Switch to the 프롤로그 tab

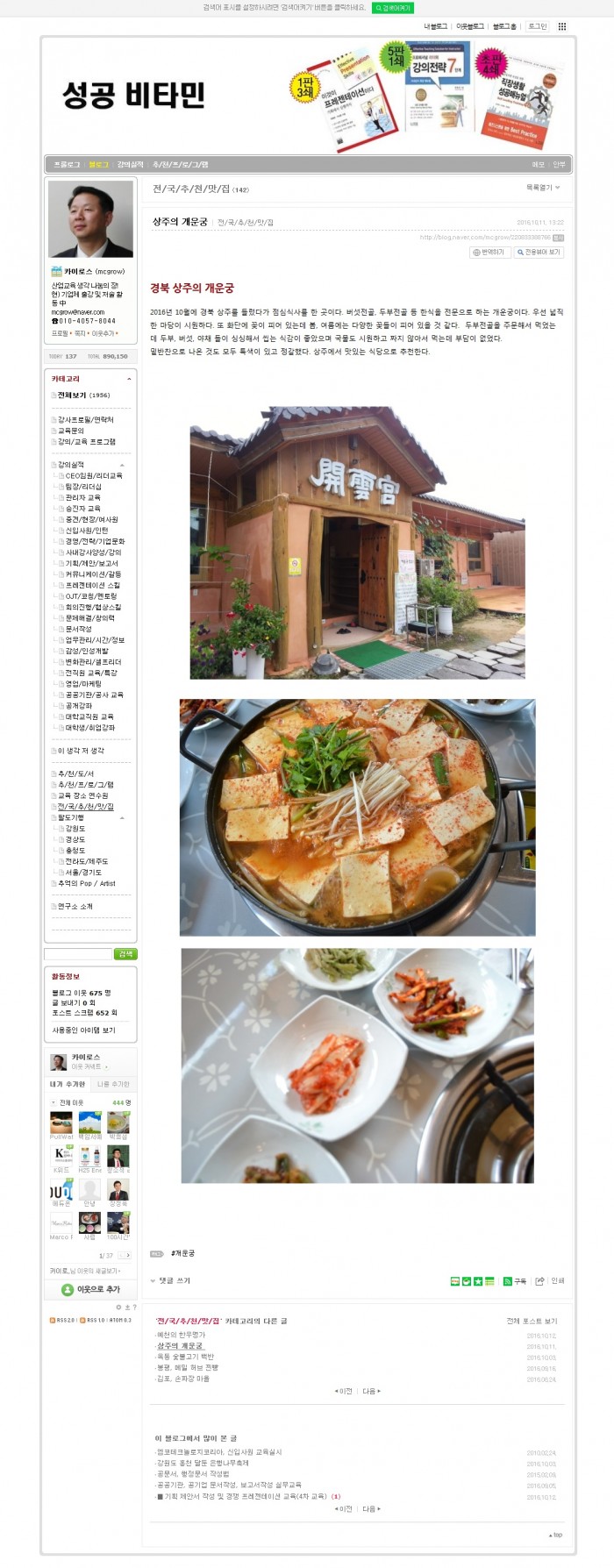click(x=67, y=164)
